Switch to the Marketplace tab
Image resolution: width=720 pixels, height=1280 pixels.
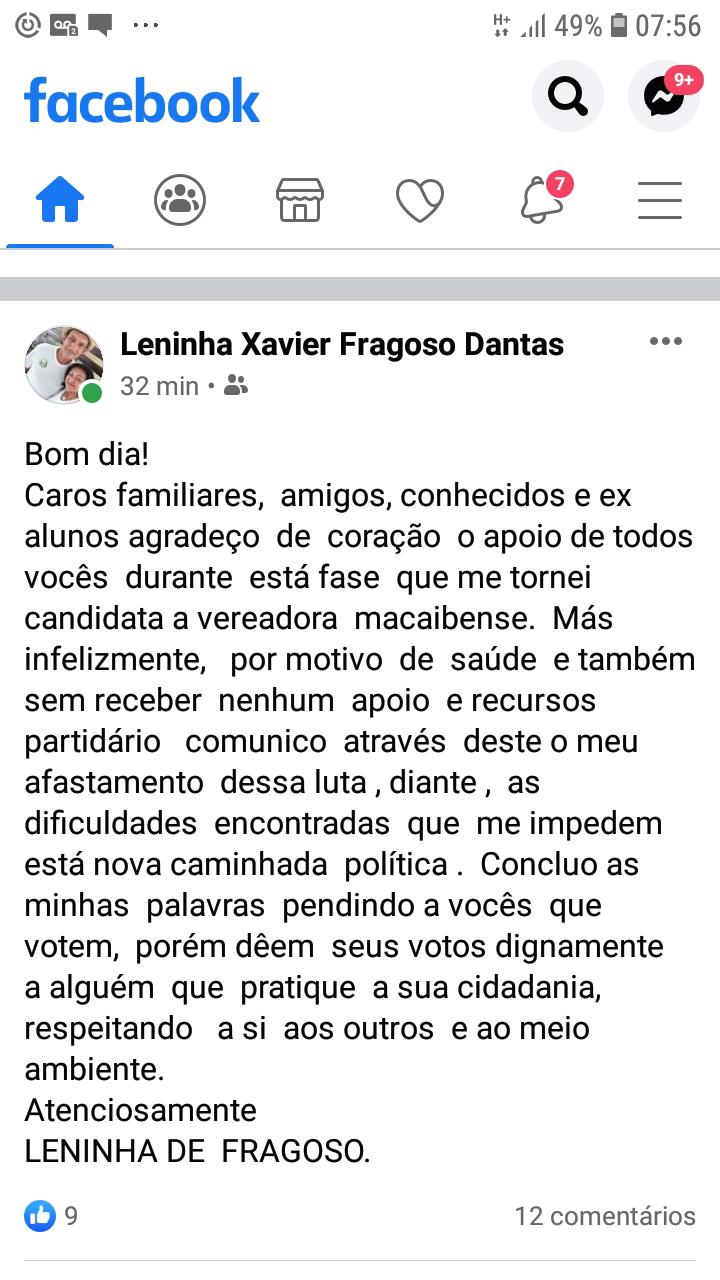(x=300, y=200)
